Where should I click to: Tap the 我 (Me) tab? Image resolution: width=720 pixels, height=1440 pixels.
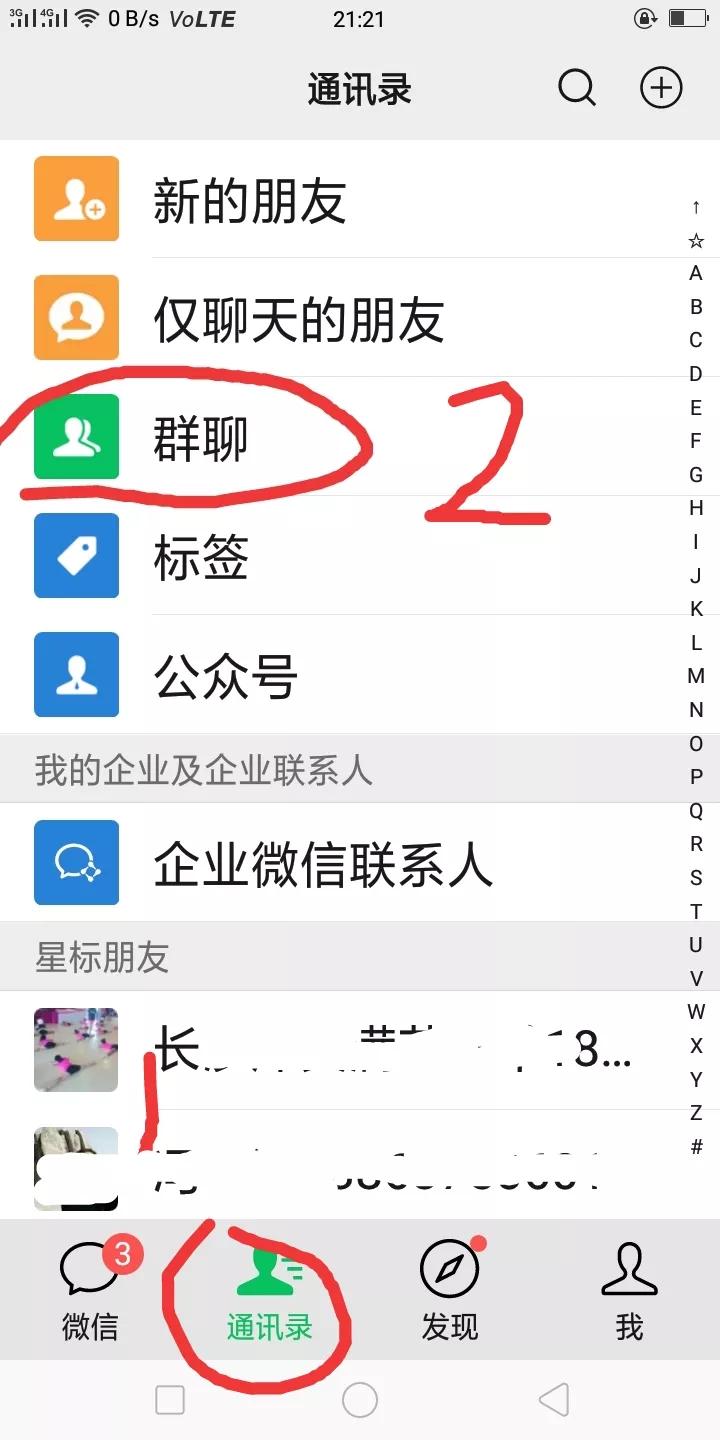point(629,1290)
